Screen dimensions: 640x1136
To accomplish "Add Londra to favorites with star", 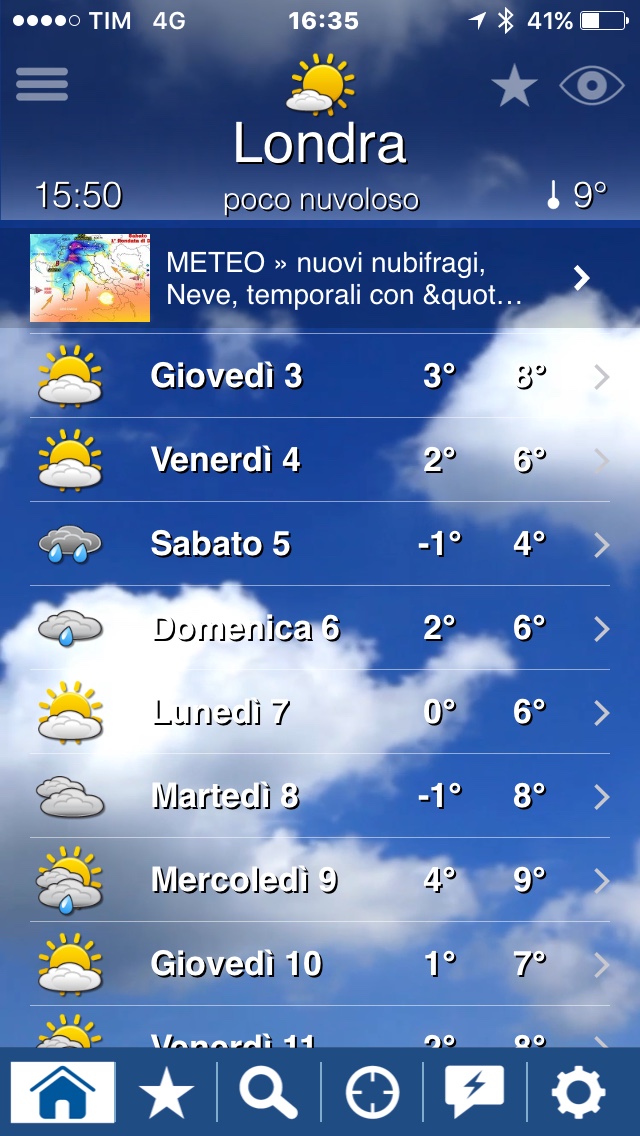I will click(x=514, y=86).
